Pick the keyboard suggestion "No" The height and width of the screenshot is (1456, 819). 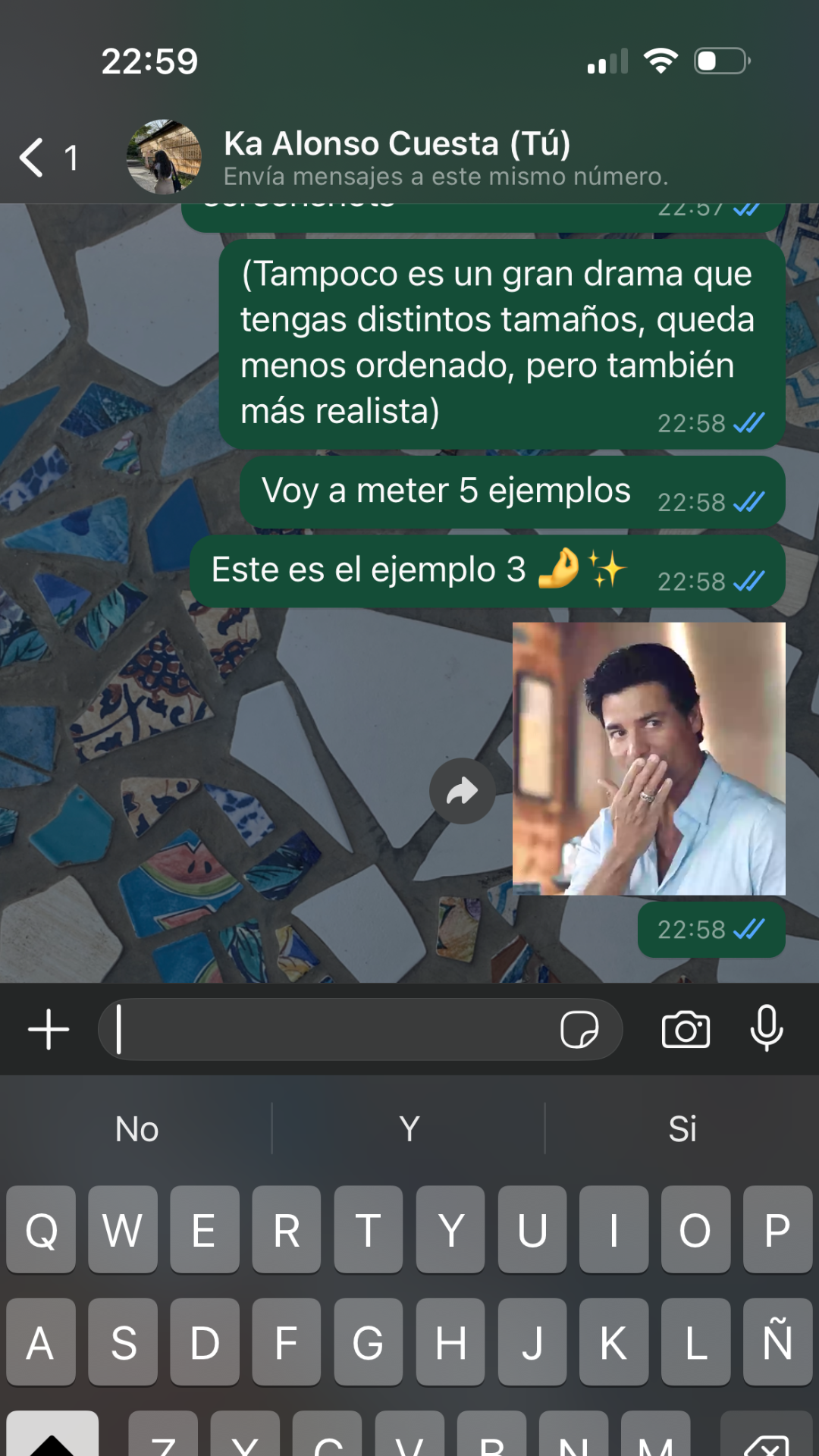[x=136, y=1129]
